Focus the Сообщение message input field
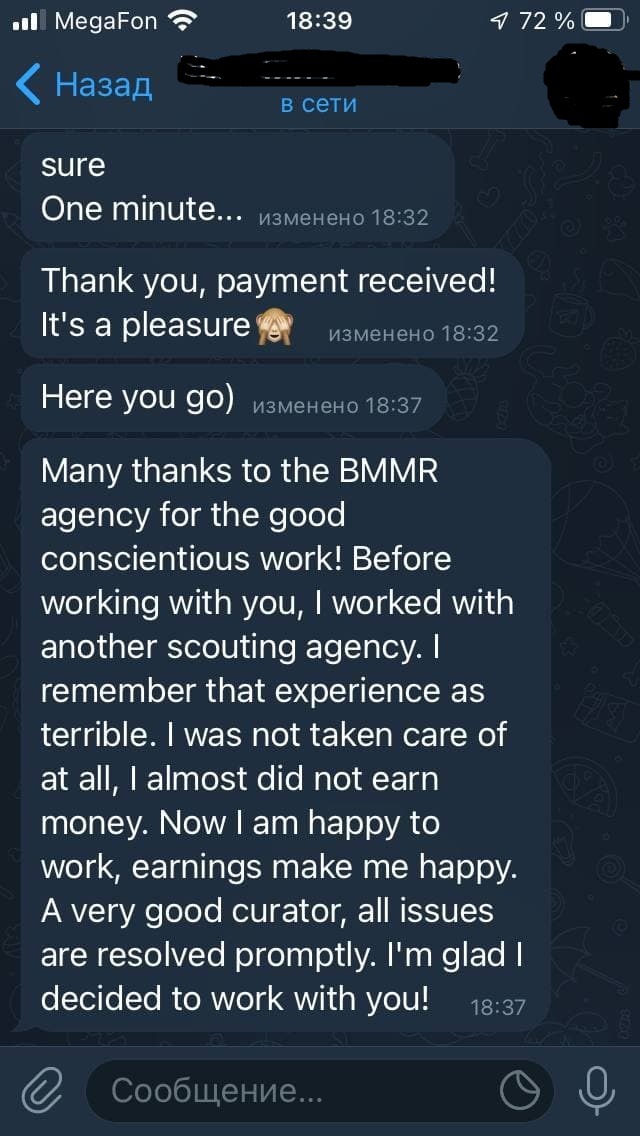Image resolution: width=640 pixels, height=1136 pixels. click(300, 1091)
